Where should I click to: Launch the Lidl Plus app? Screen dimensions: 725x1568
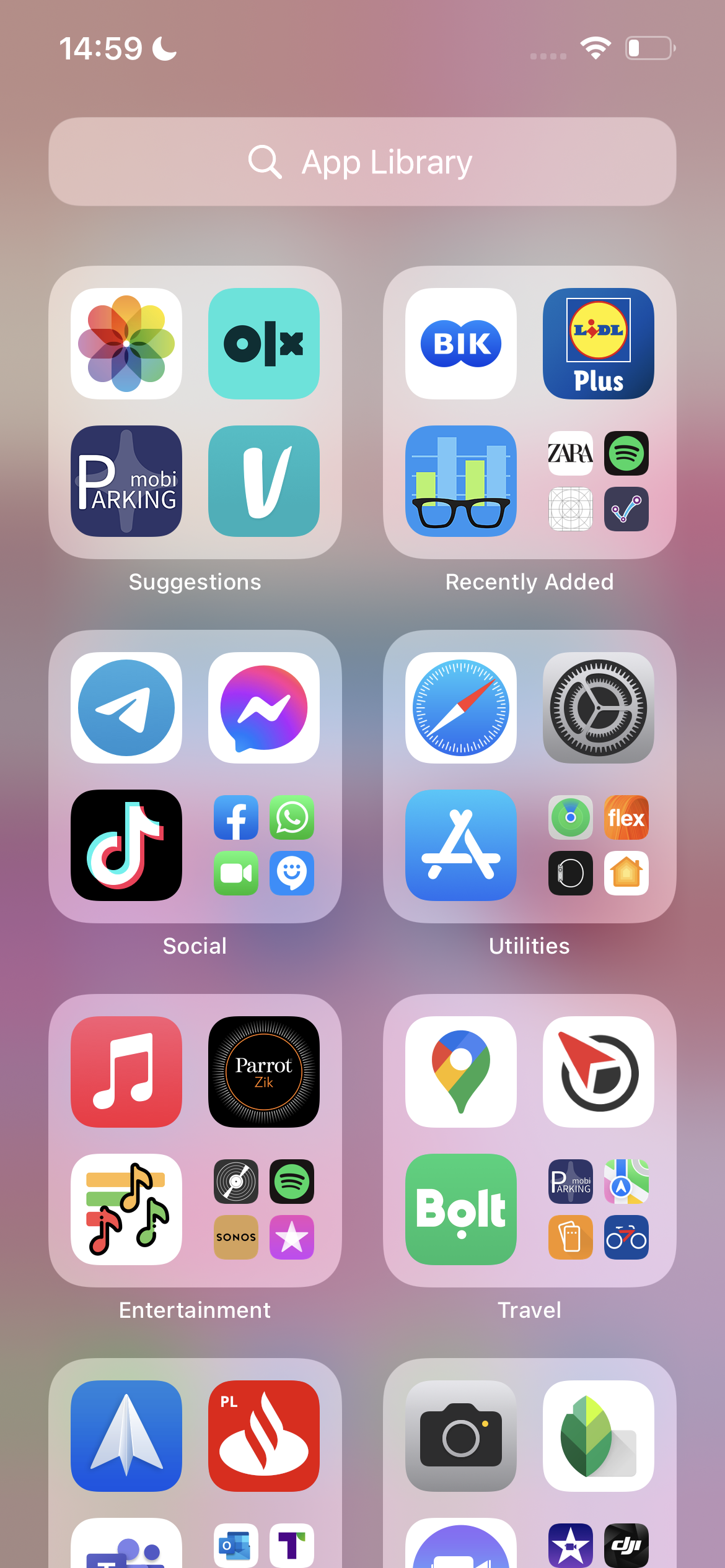pos(599,344)
